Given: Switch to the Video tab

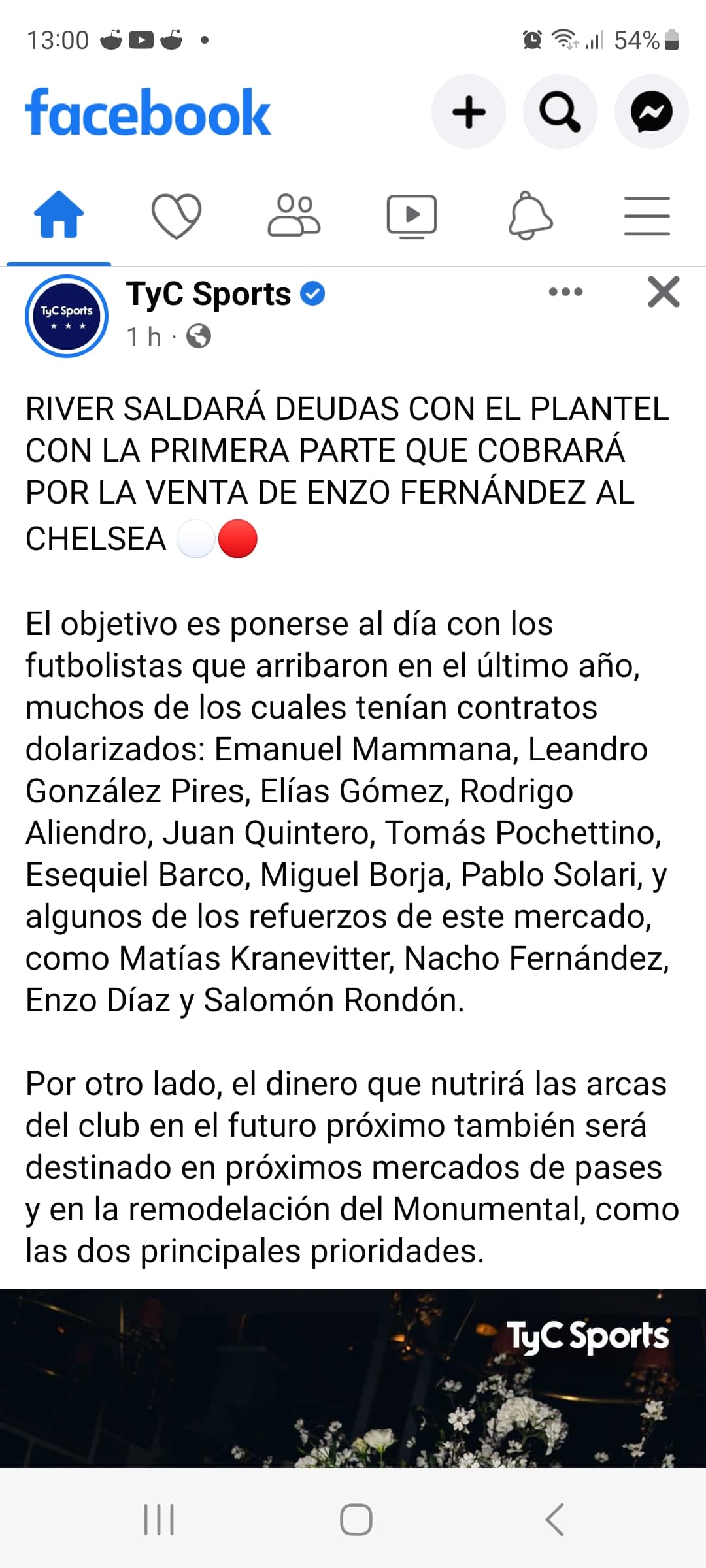Looking at the screenshot, I should click(412, 216).
